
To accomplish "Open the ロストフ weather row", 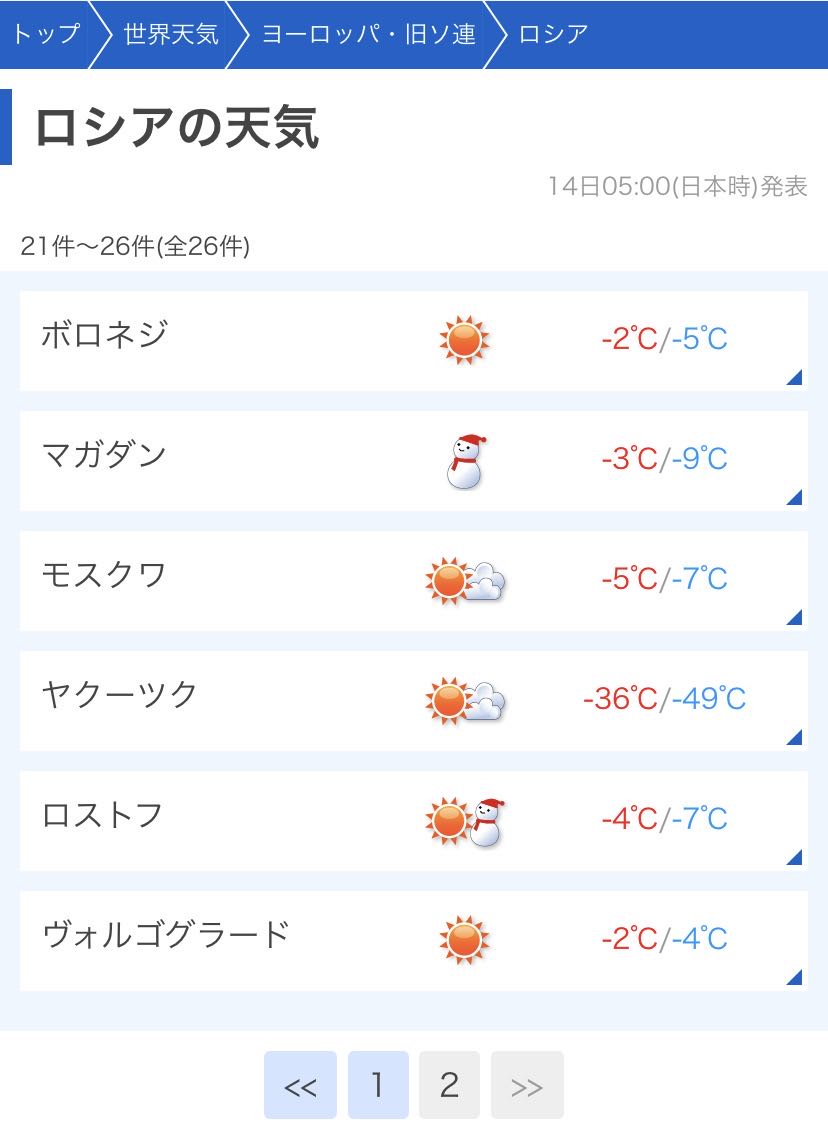I will [413, 821].
